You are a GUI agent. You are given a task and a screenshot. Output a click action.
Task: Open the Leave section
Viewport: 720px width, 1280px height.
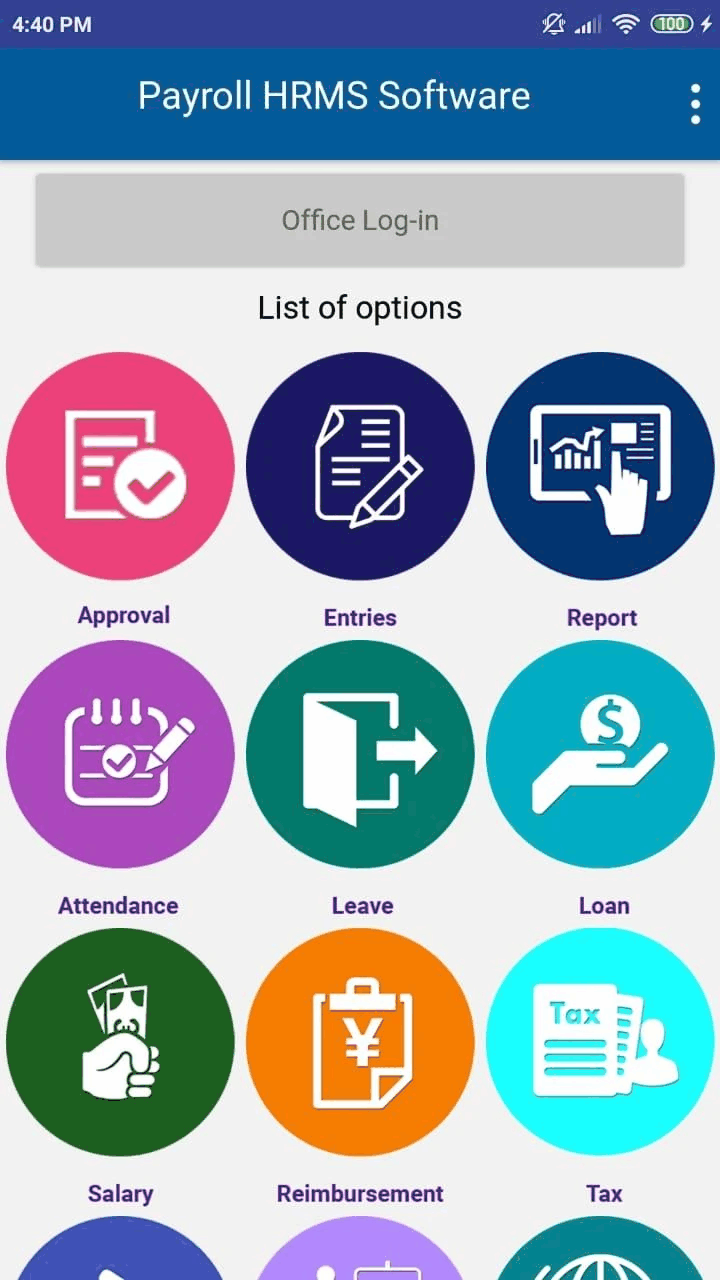pyautogui.click(x=360, y=754)
